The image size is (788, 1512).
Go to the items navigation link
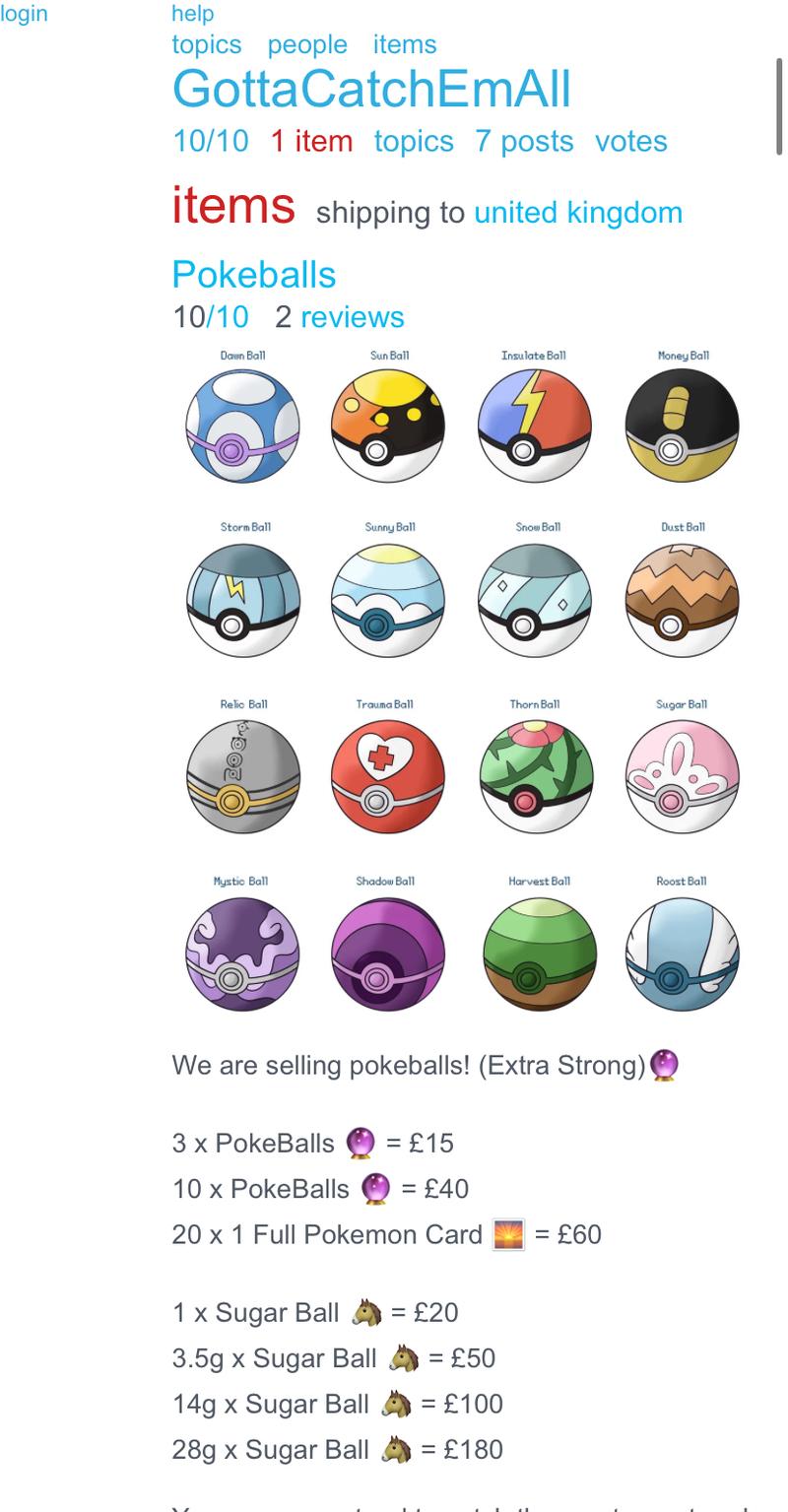point(404,44)
